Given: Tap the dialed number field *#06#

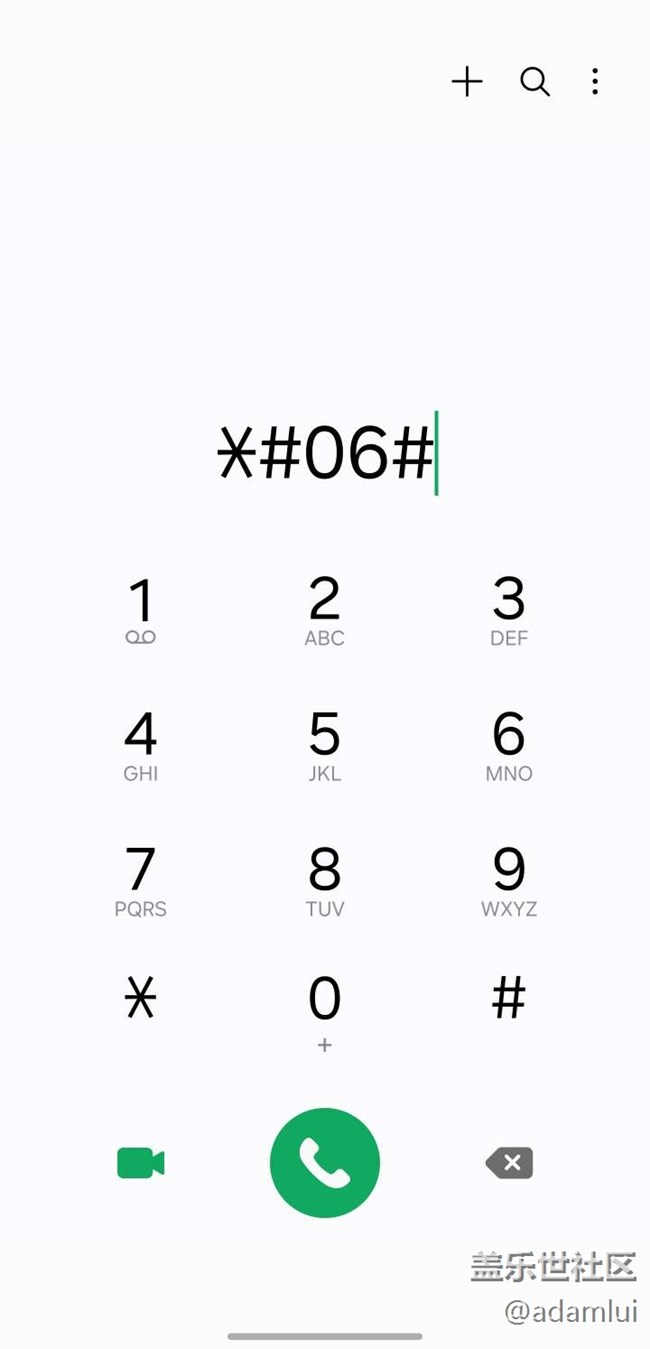Looking at the screenshot, I should [326, 454].
